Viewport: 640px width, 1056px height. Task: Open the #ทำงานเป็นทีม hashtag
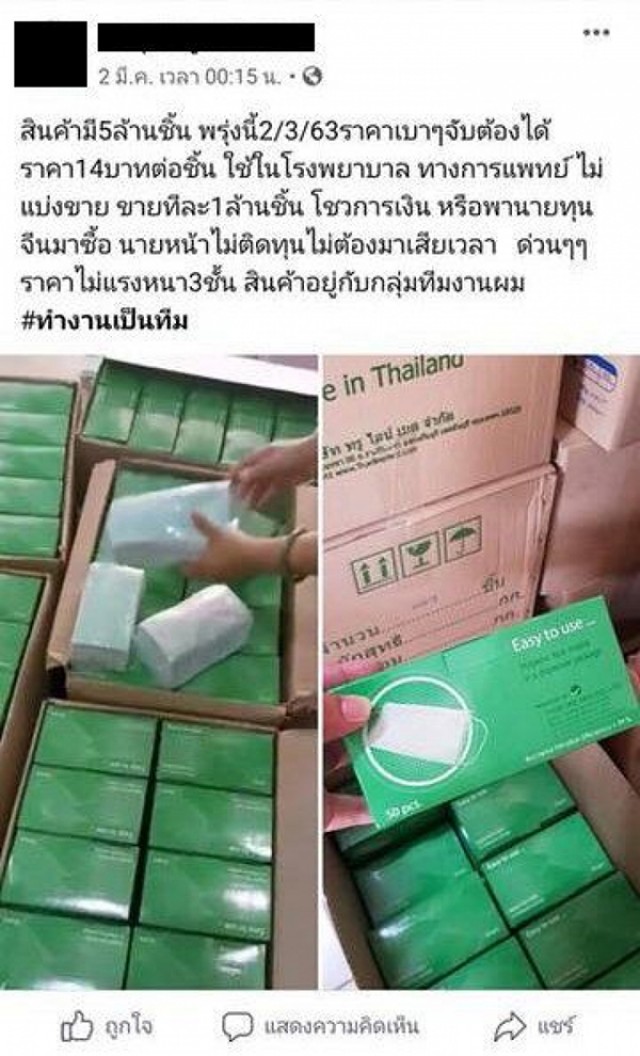click(x=104, y=321)
